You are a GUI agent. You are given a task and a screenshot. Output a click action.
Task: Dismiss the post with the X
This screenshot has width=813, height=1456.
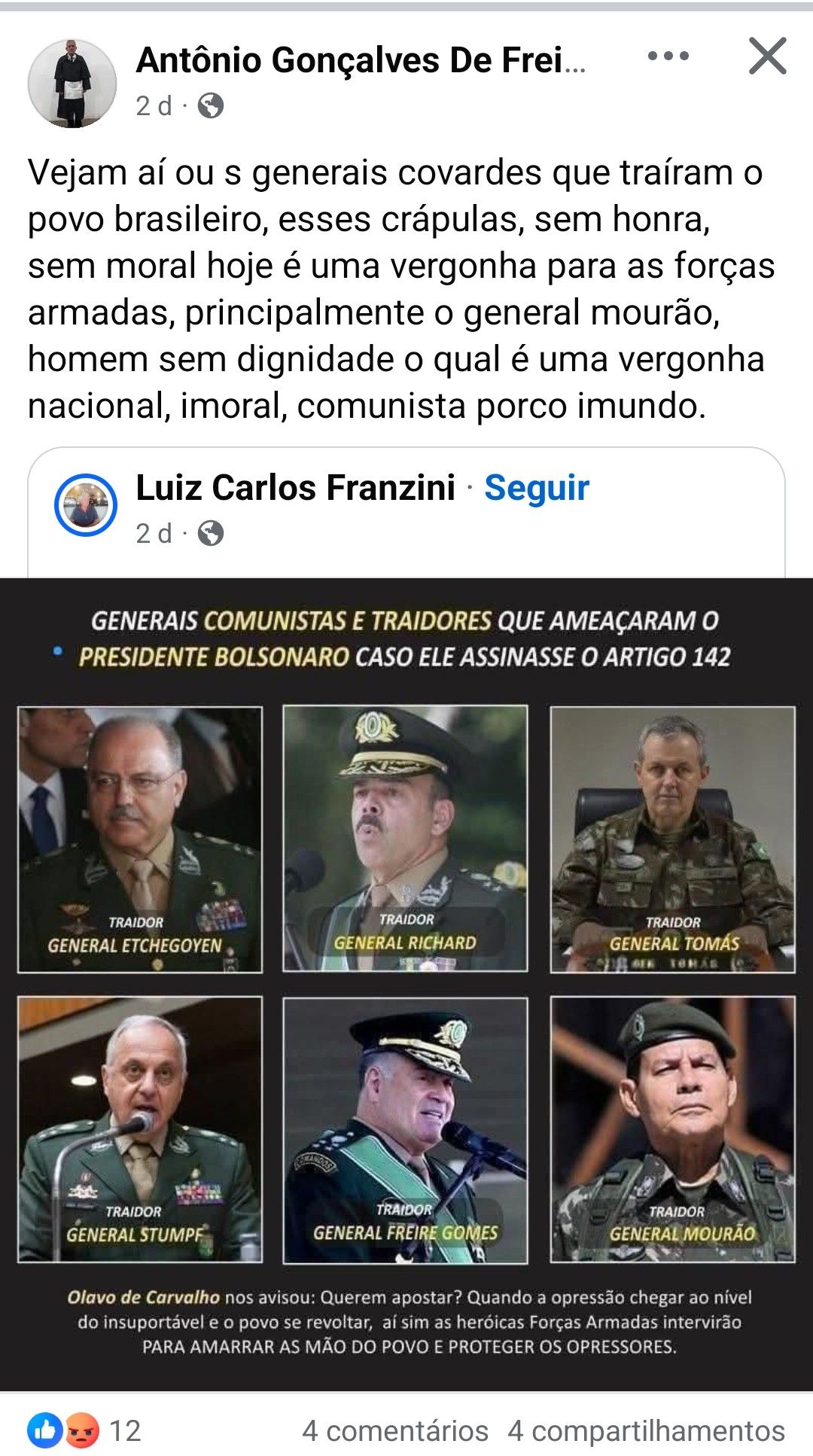(x=767, y=56)
